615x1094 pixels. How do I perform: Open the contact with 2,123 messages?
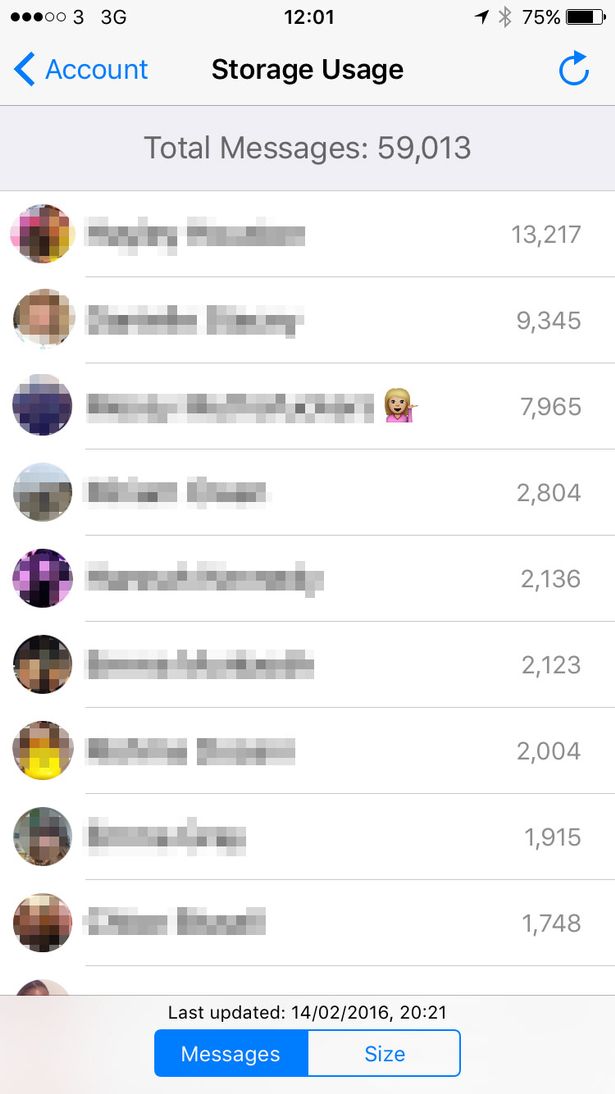click(307, 665)
